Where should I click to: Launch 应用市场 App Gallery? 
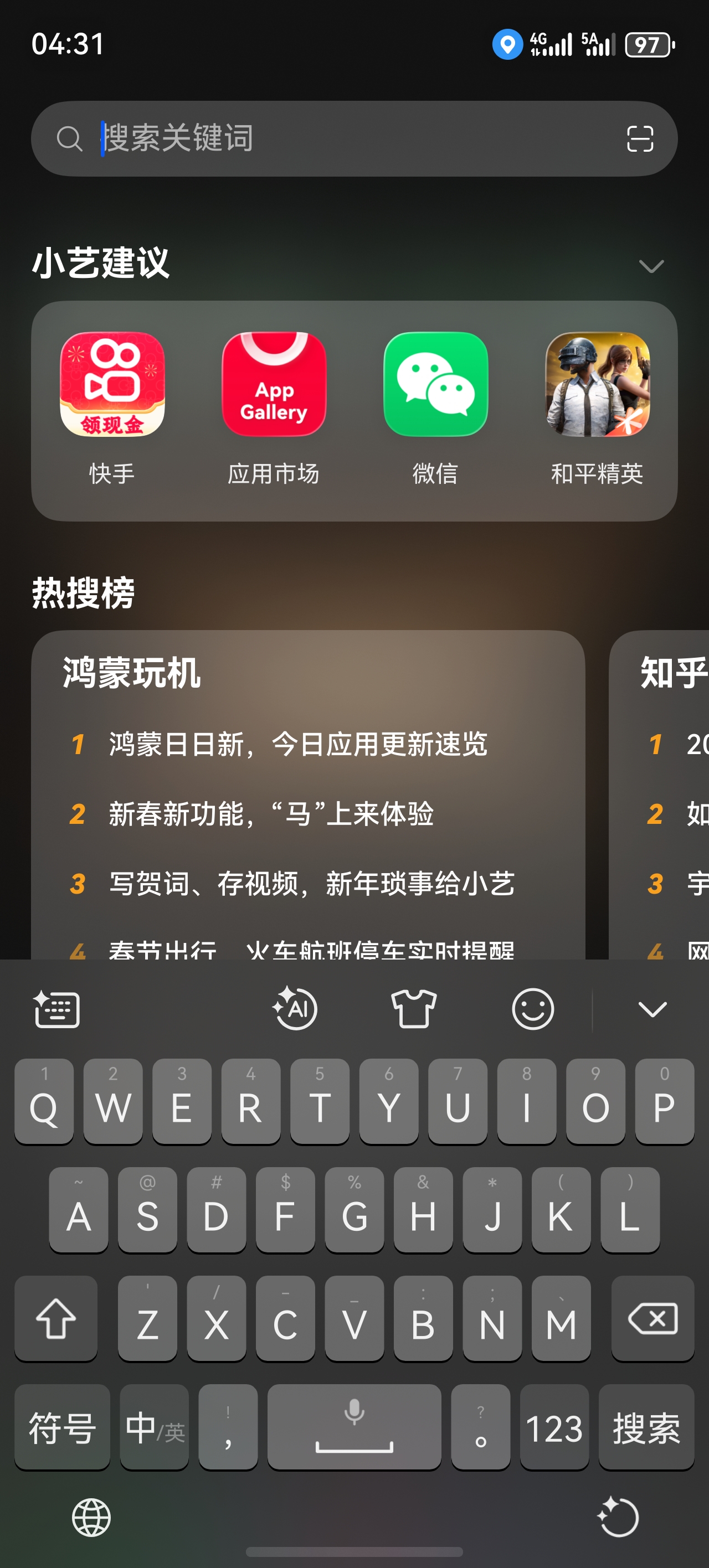[274, 385]
